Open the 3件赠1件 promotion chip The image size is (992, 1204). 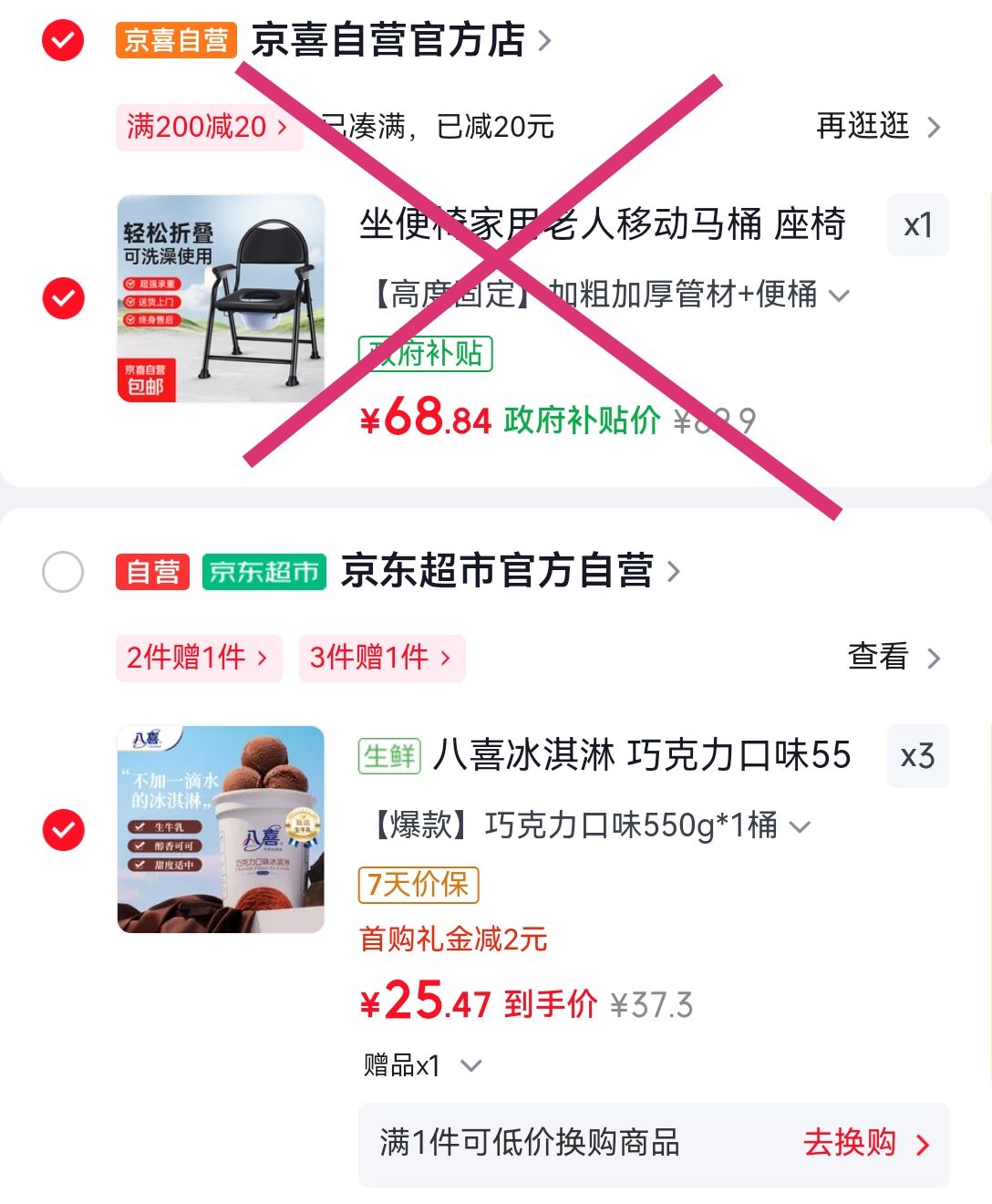381,658
